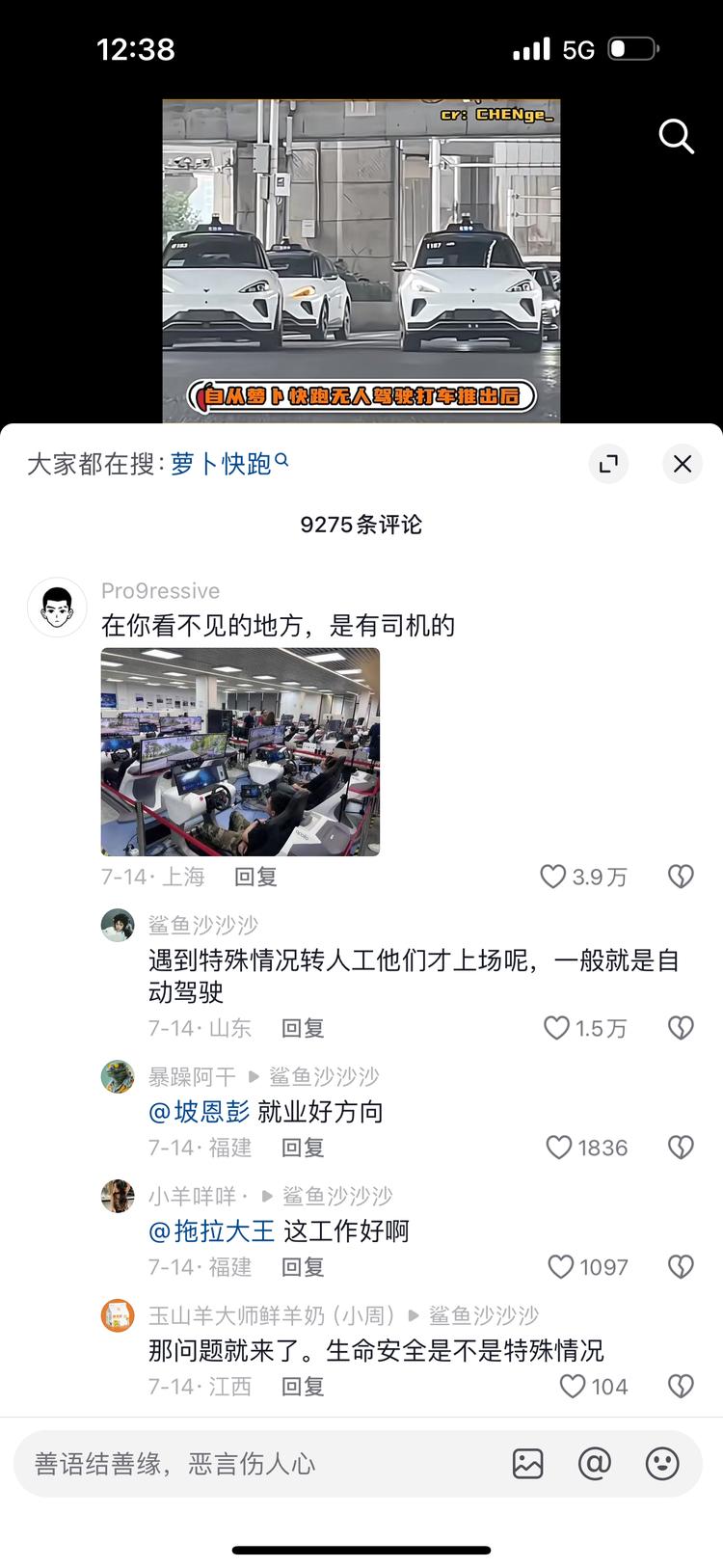Open the emoji picker icon

(659, 1463)
